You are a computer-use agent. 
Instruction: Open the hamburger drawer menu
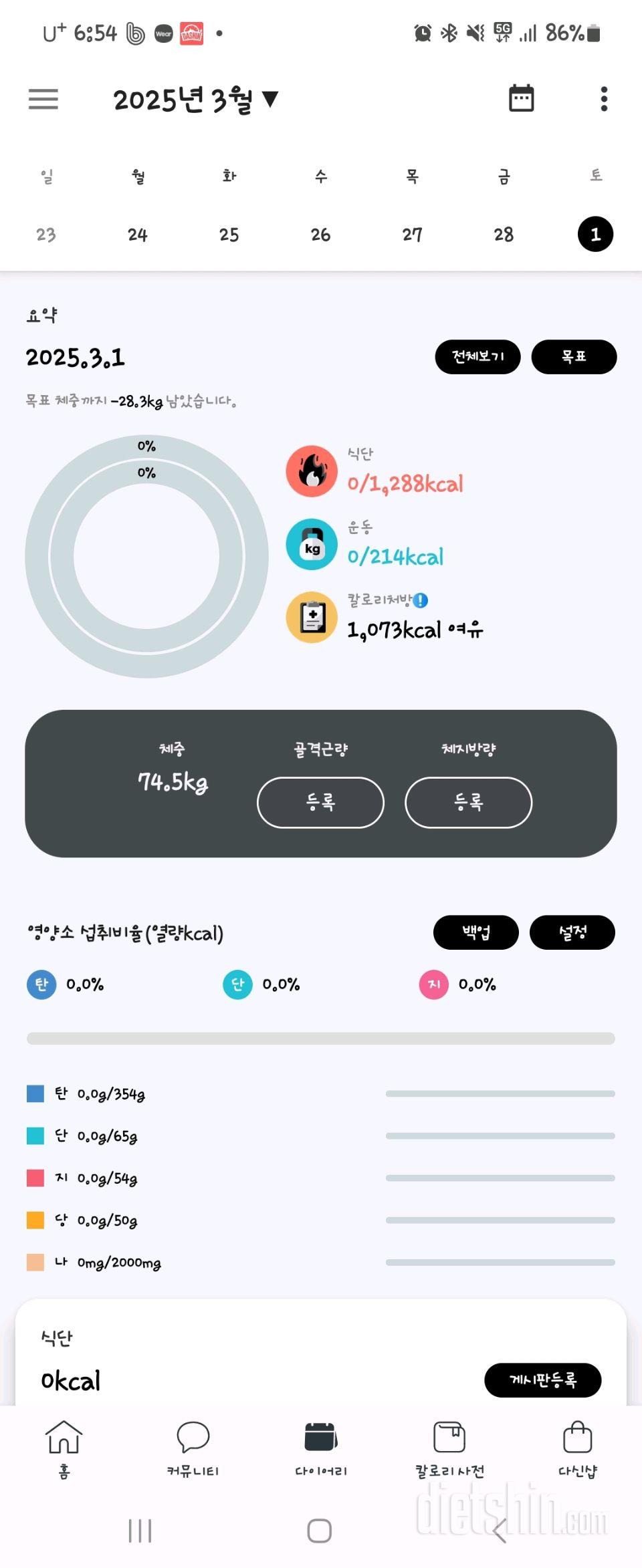coord(43,99)
